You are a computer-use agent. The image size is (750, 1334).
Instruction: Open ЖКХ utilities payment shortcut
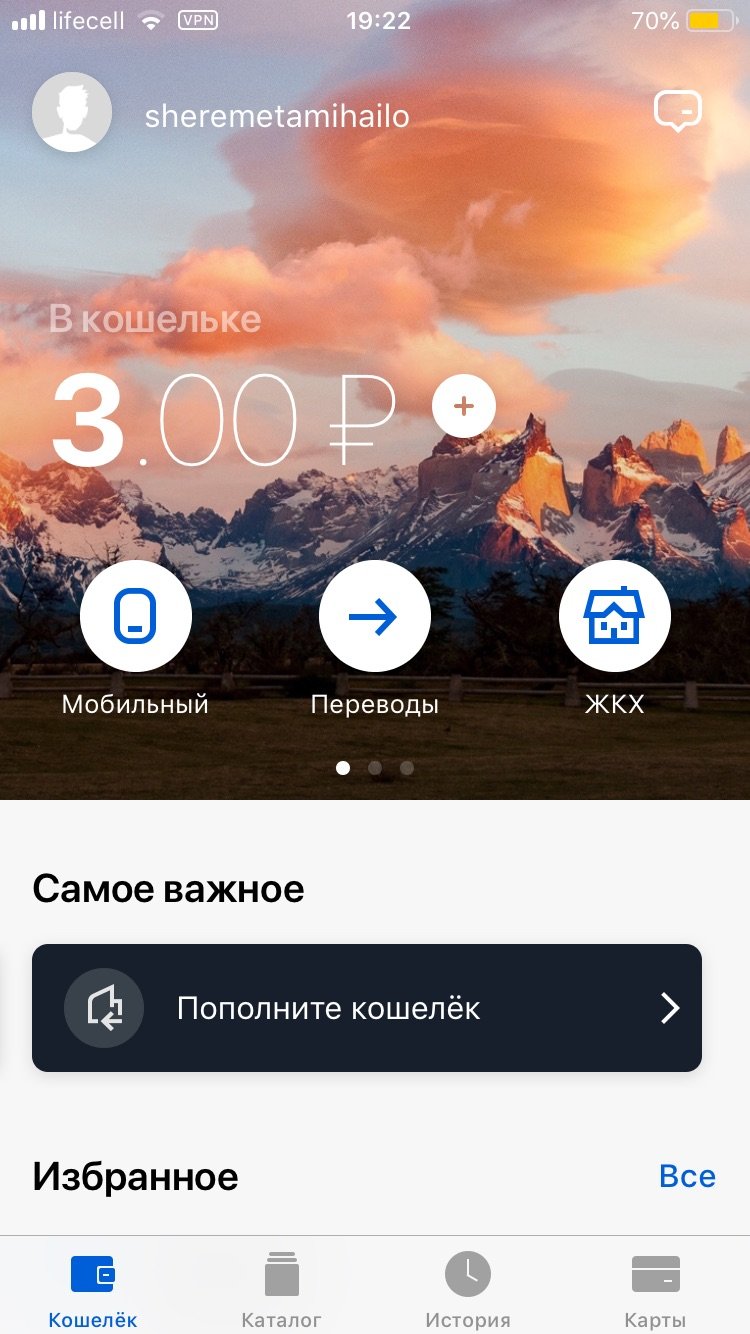pos(614,616)
